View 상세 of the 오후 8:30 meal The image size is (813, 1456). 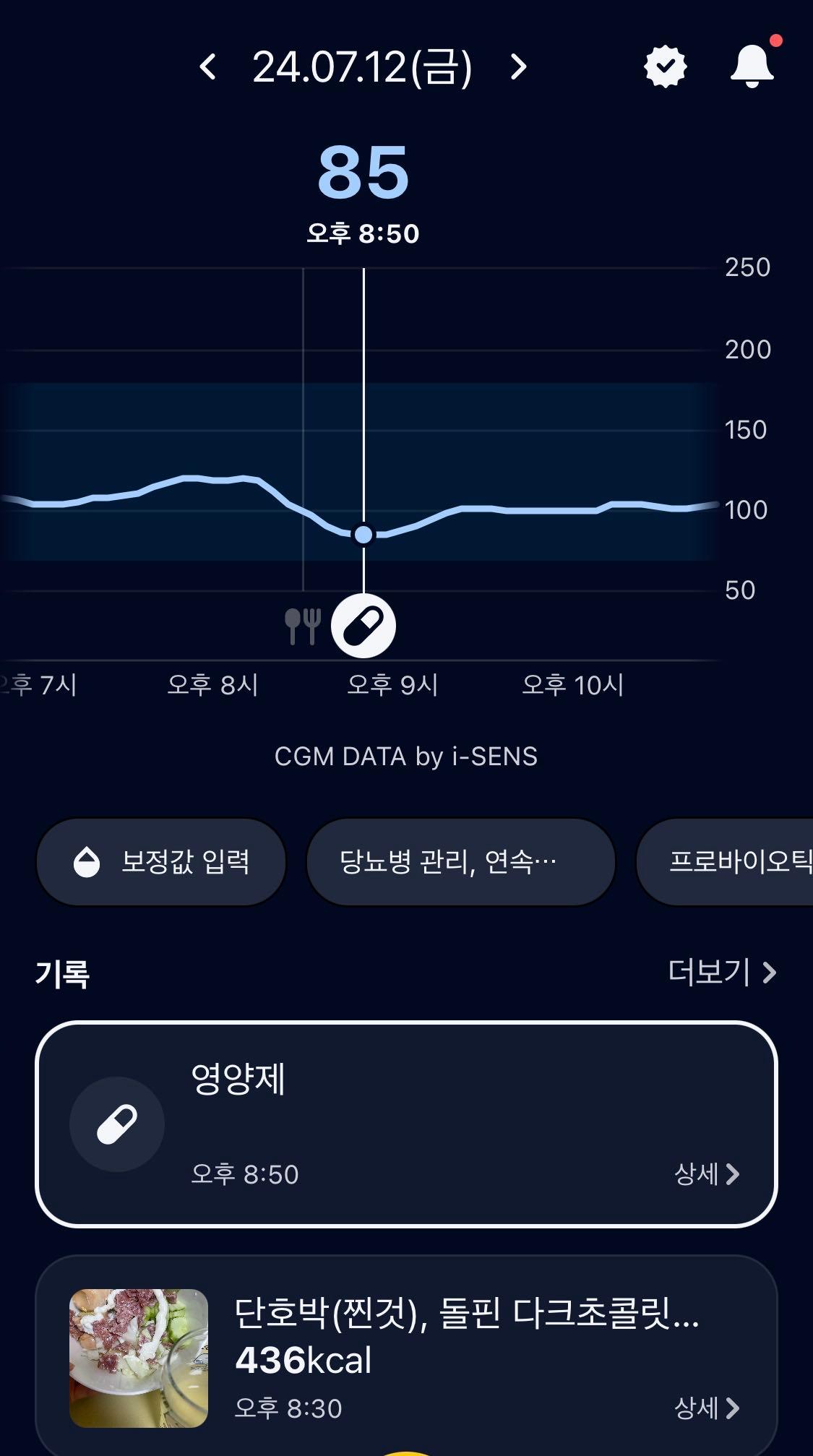pyautogui.click(x=706, y=1408)
